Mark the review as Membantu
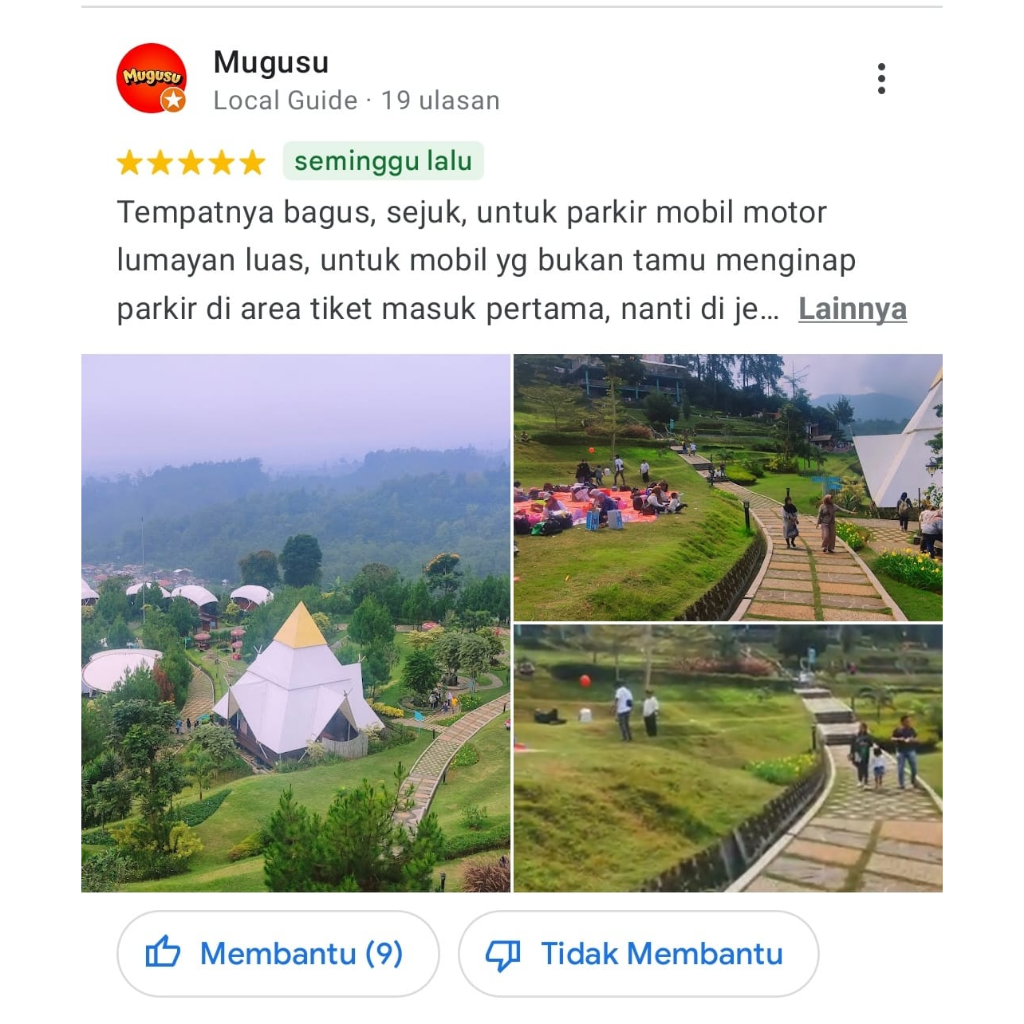 click(278, 953)
